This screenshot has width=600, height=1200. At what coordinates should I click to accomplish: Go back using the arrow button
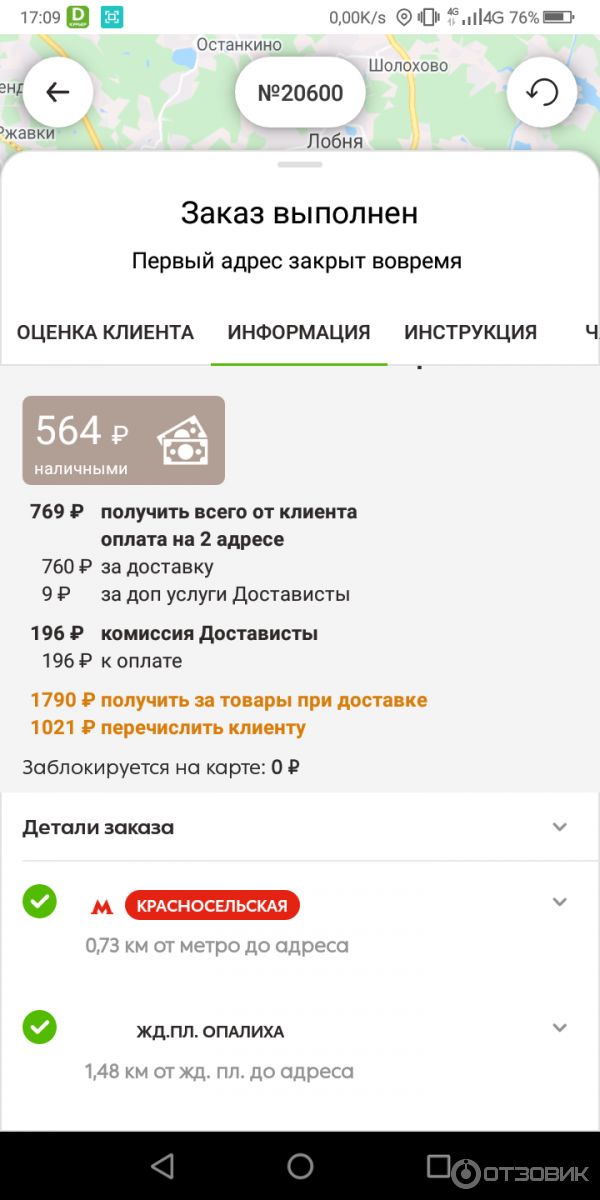pos(57,93)
